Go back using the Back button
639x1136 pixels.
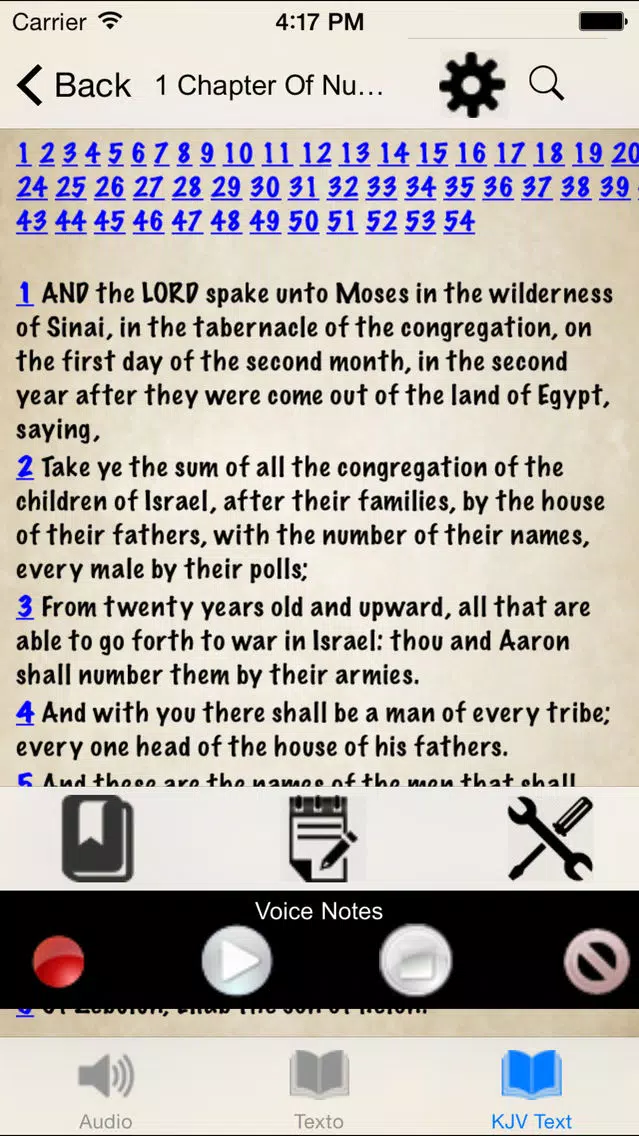point(74,85)
